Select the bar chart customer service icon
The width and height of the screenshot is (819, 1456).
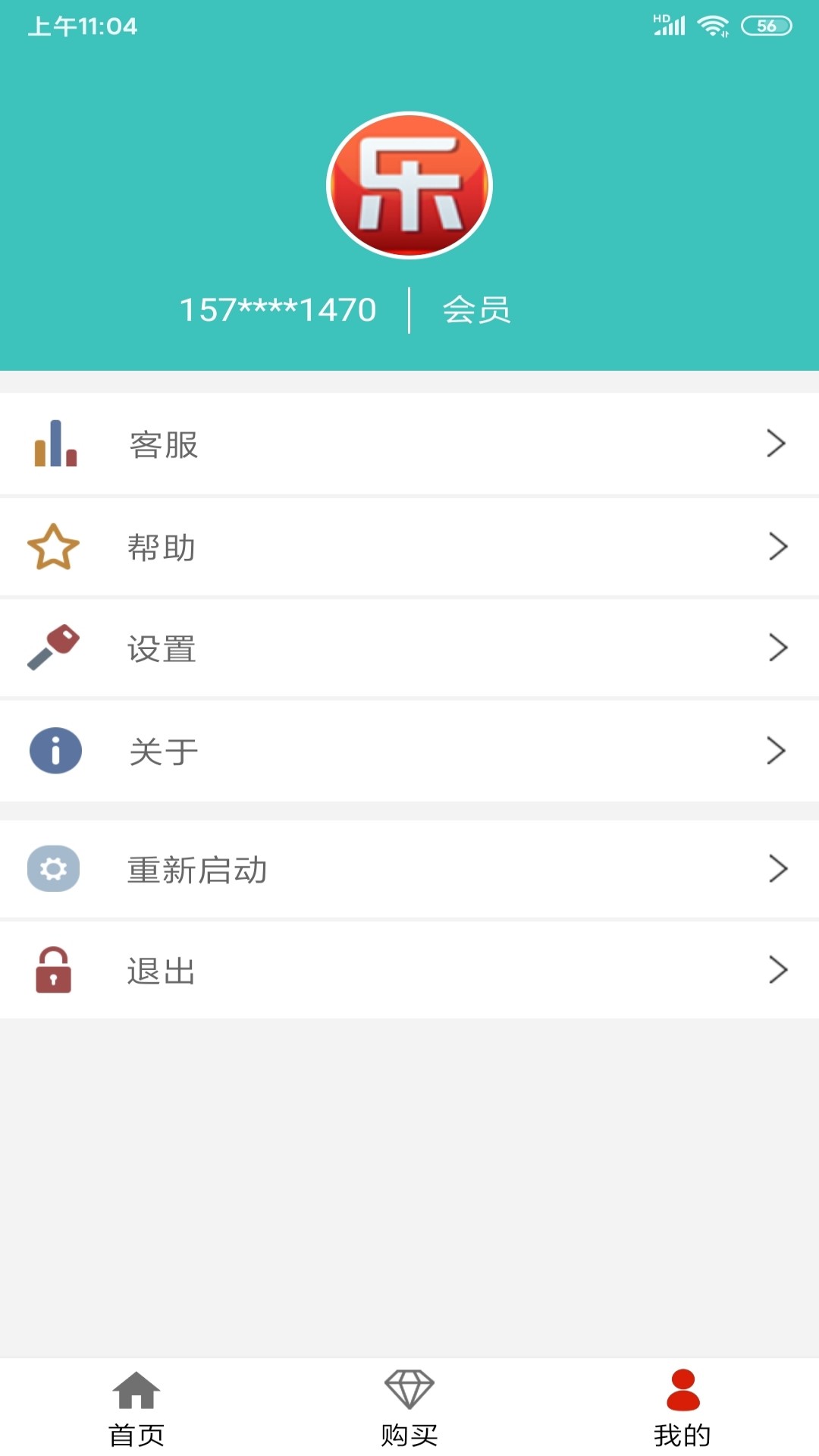point(53,445)
